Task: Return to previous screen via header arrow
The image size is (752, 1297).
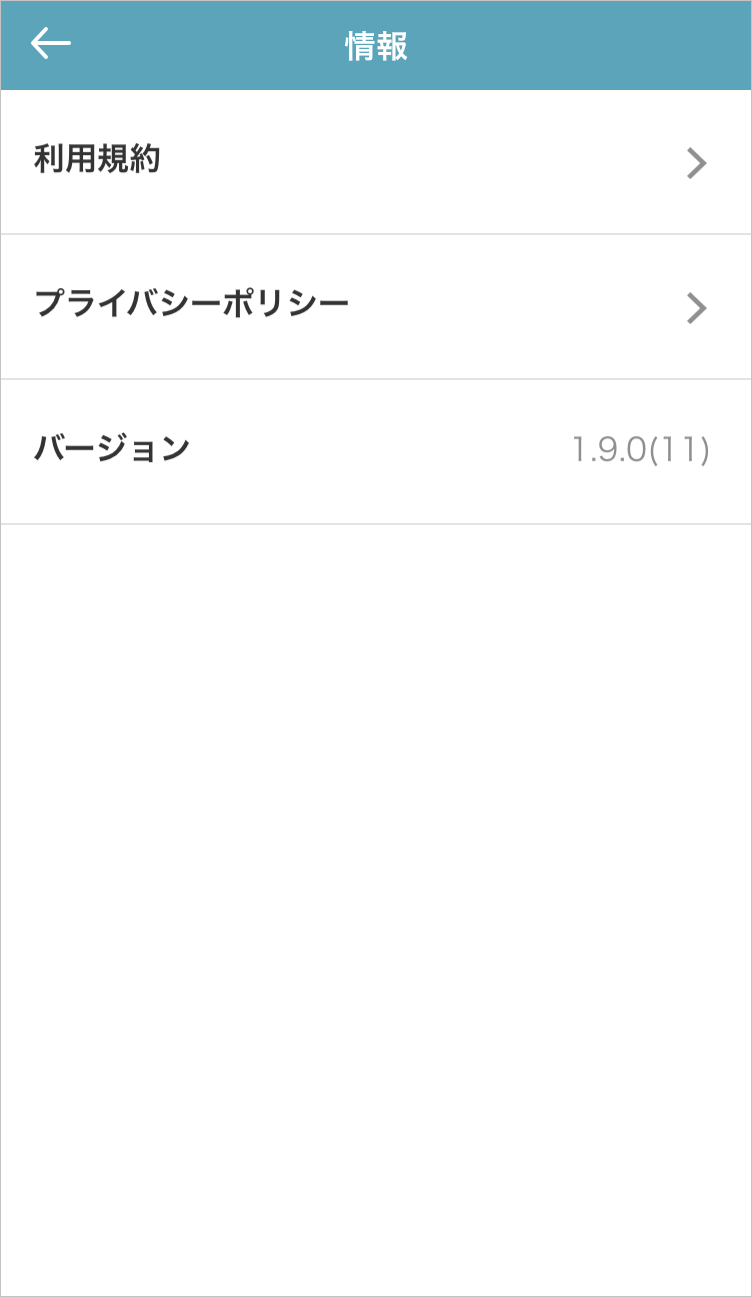Action: [x=47, y=43]
